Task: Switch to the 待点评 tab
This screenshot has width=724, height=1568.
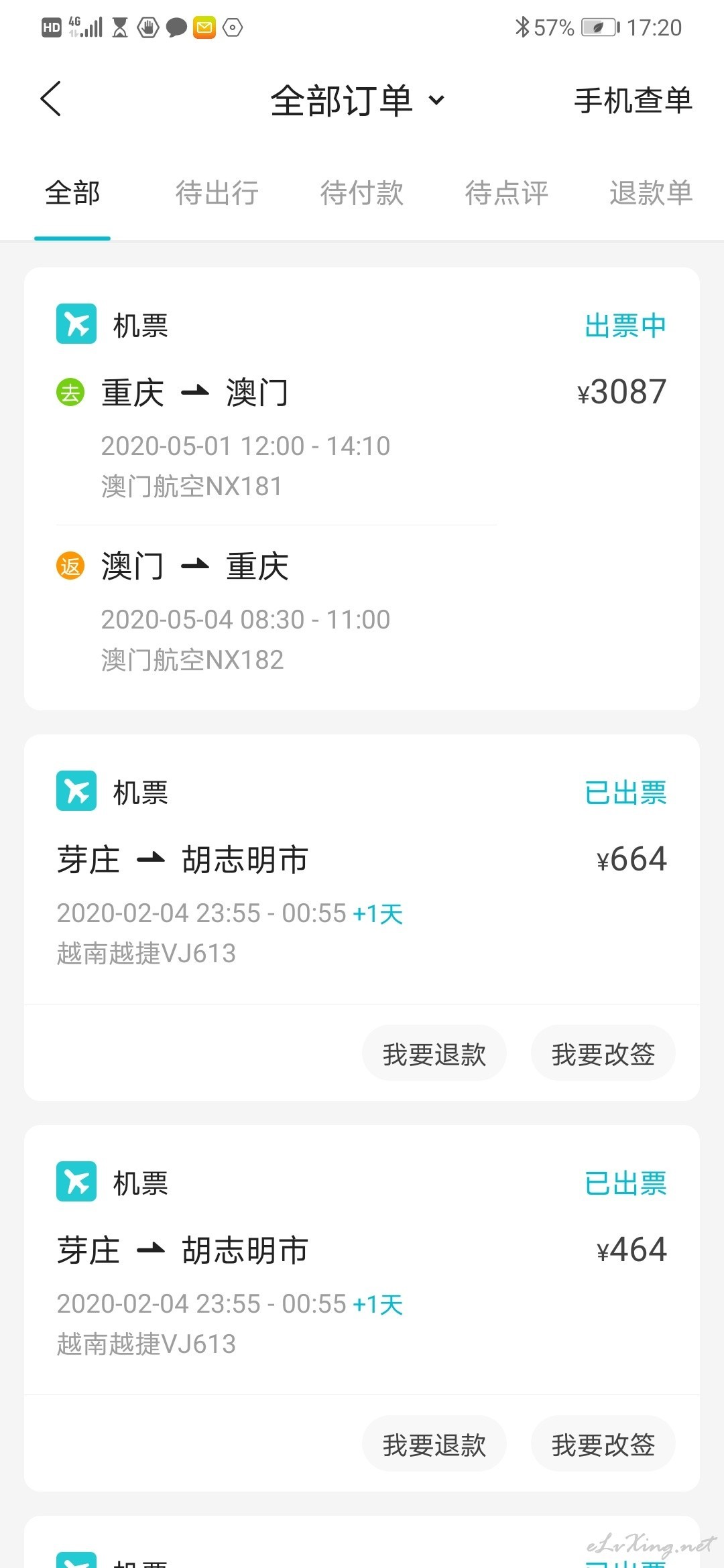Action: point(507,193)
